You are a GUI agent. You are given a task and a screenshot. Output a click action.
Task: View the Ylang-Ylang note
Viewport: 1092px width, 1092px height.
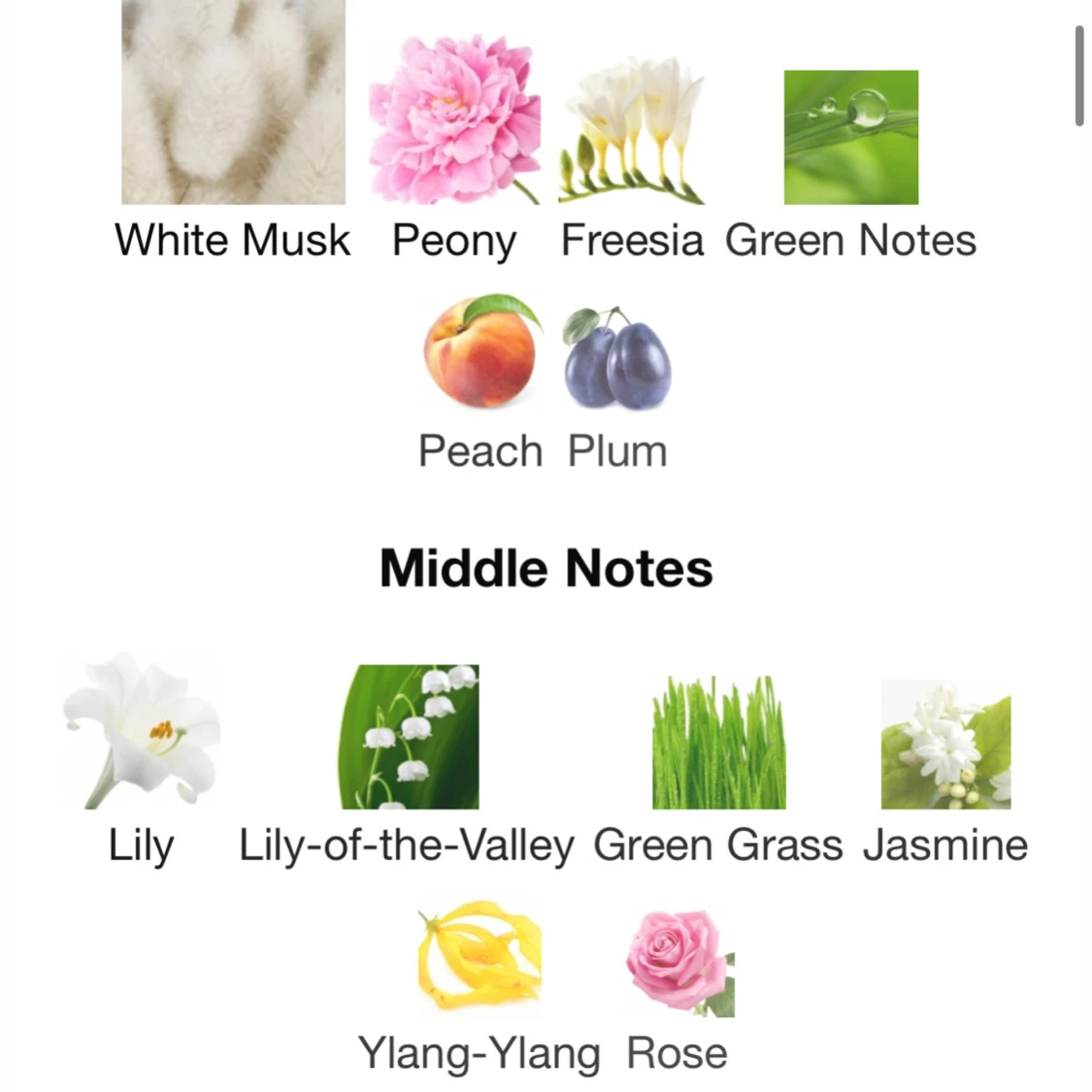point(479,959)
